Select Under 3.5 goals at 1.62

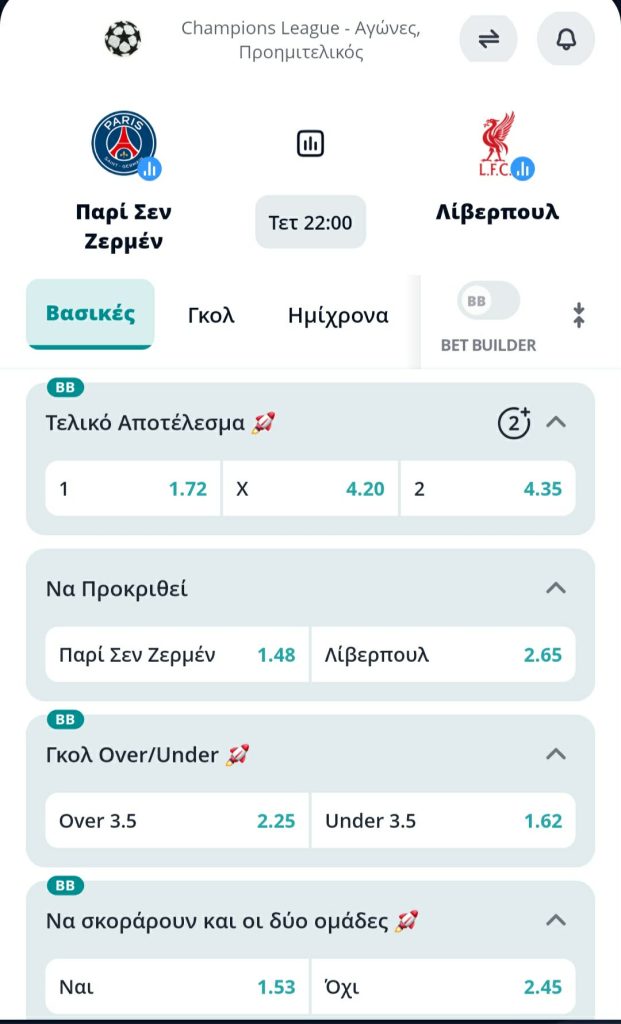pos(443,821)
